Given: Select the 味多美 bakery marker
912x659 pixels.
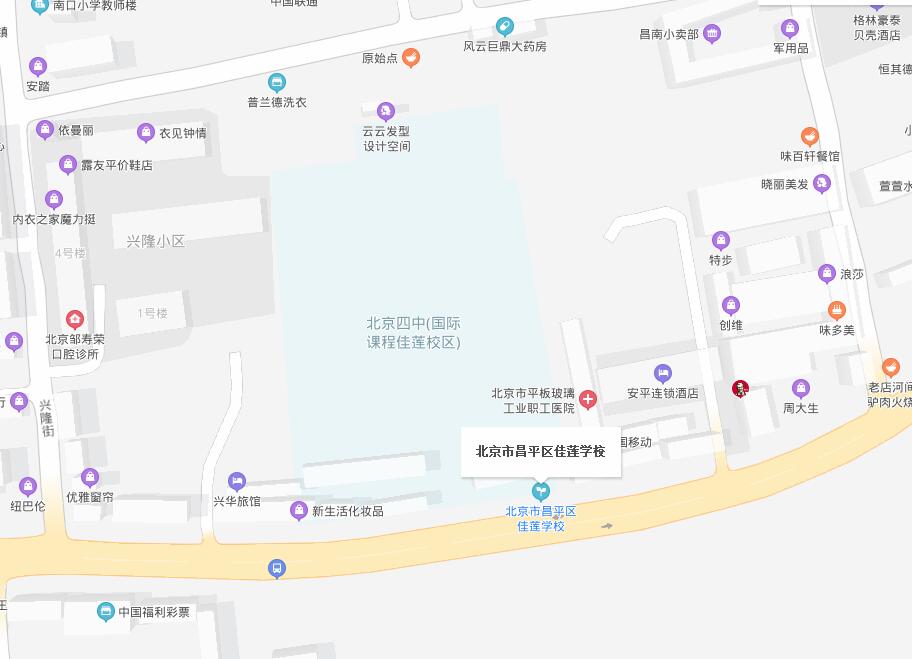Looking at the screenshot, I should point(837,310).
